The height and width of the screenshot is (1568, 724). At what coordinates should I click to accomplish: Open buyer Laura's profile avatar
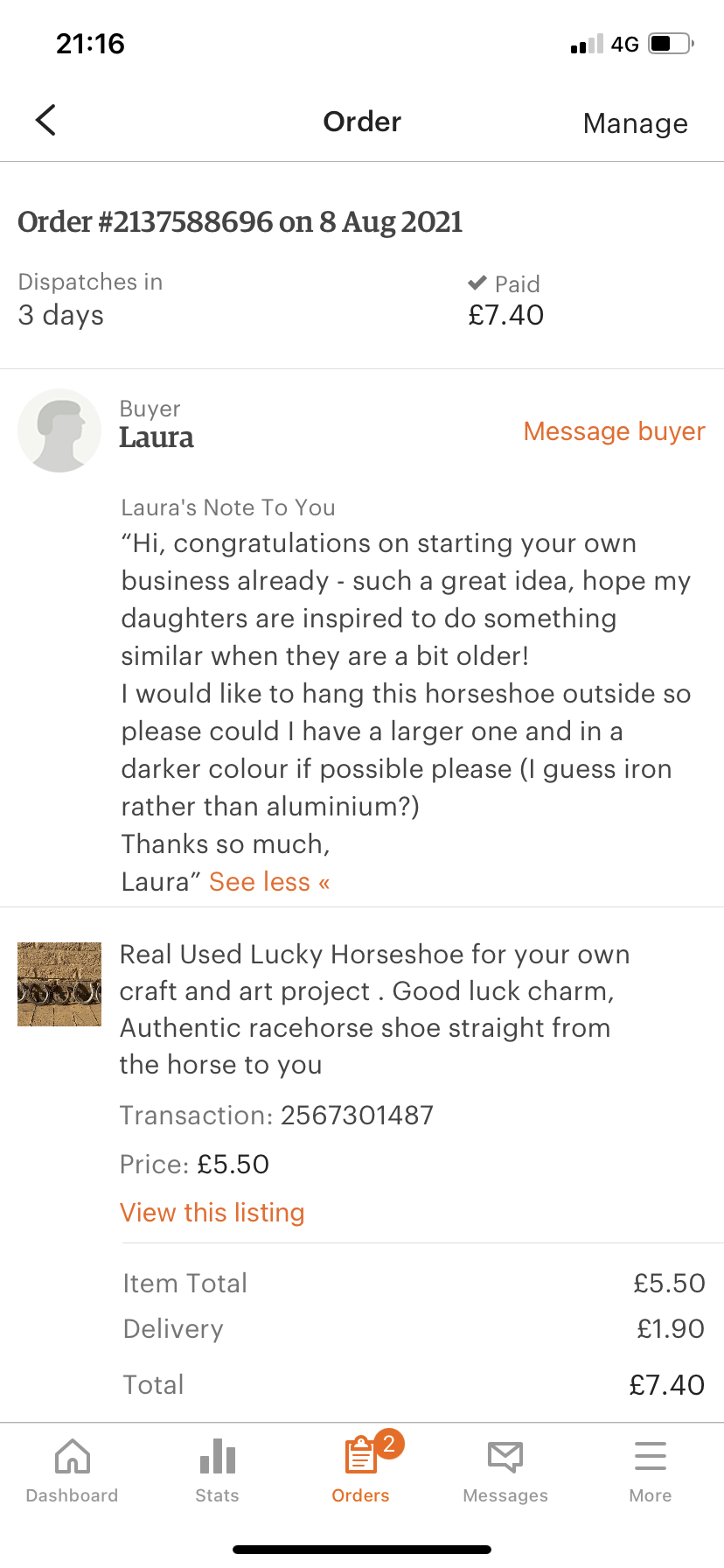[59, 430]
